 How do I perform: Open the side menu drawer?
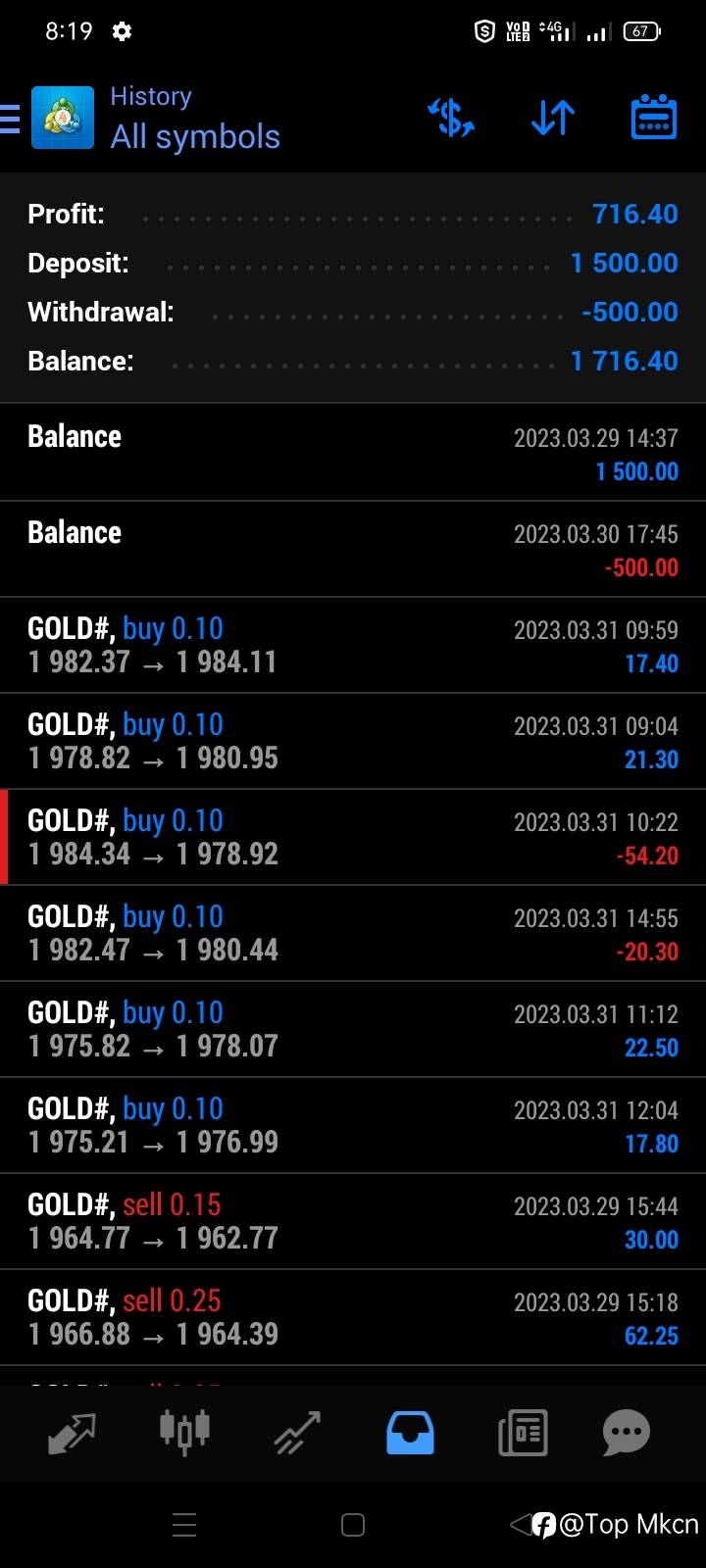(x=10, y=118)
